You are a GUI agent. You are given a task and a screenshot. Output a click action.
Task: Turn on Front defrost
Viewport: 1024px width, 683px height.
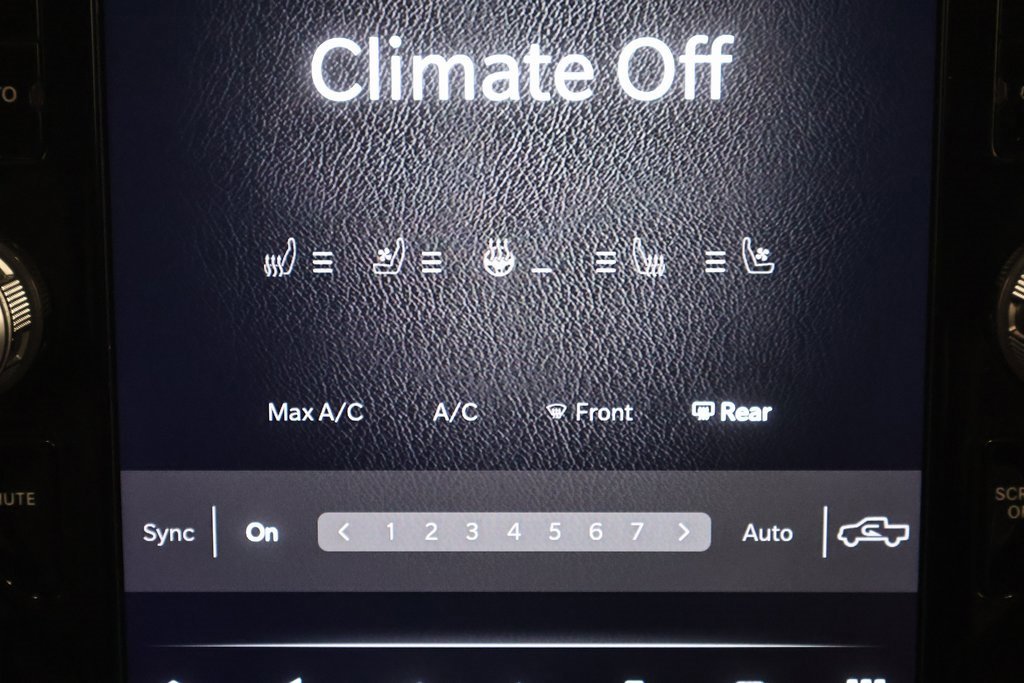point(590,412)
